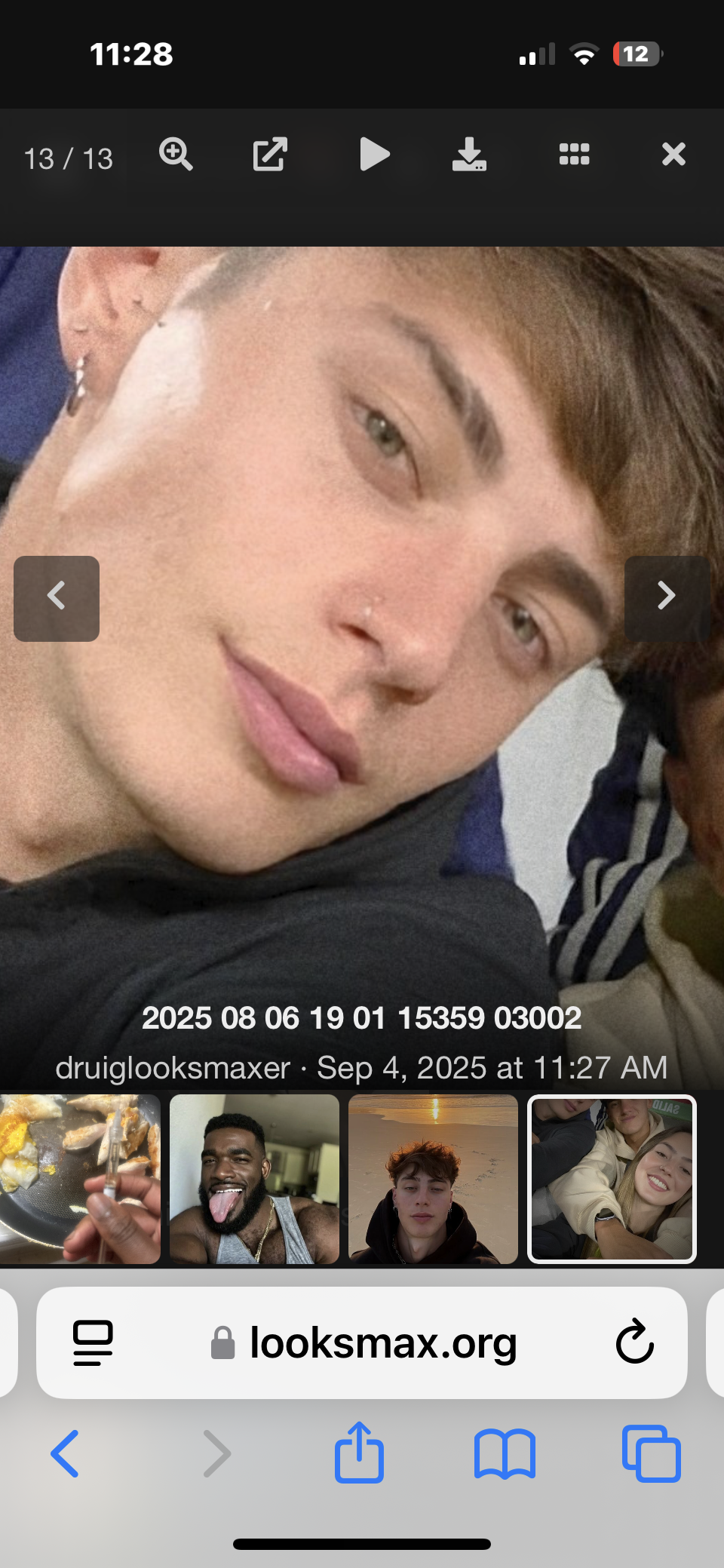Viewport: 724px width, 1568px height.
Task: Show the thumbnails grid view
Action: [x=574, y=155]
